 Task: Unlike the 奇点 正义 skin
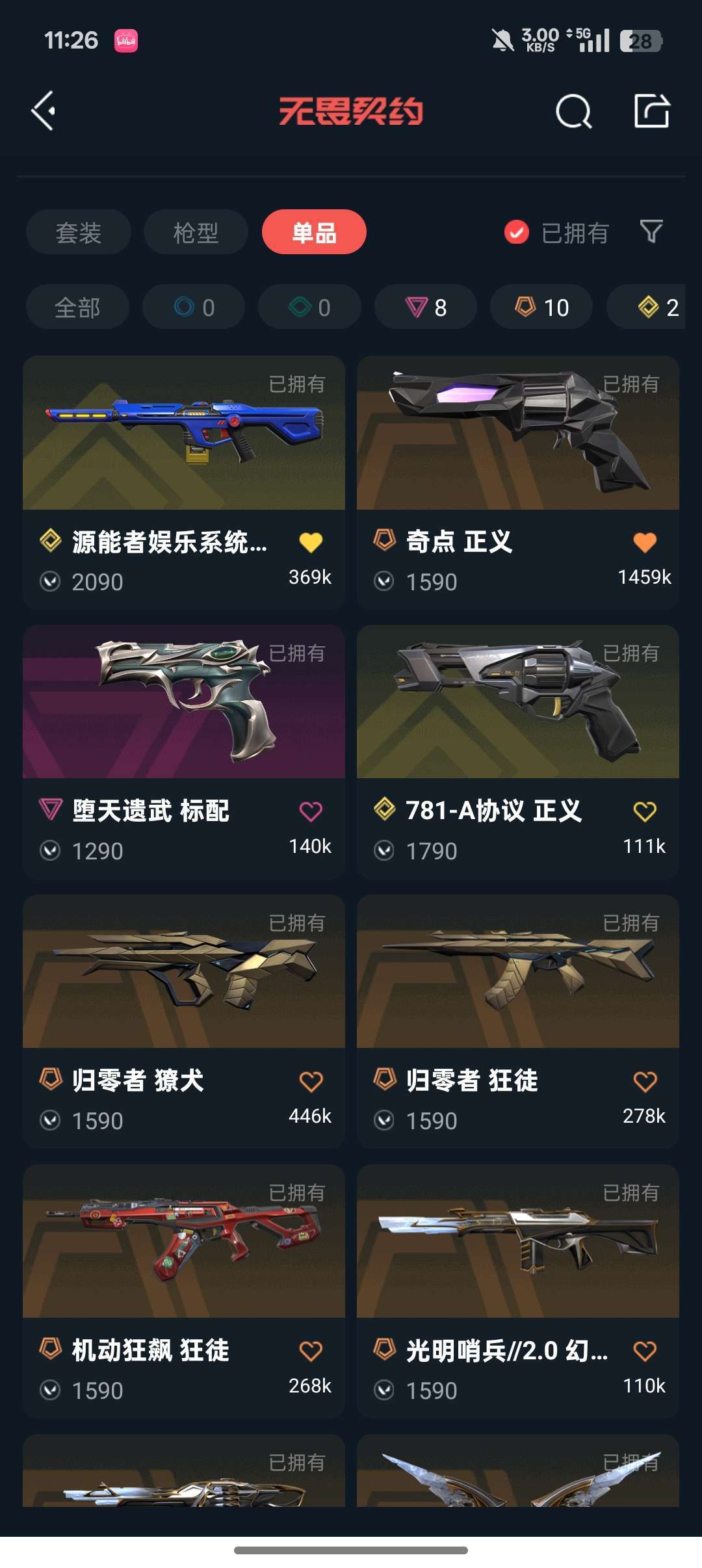(645, 542)
